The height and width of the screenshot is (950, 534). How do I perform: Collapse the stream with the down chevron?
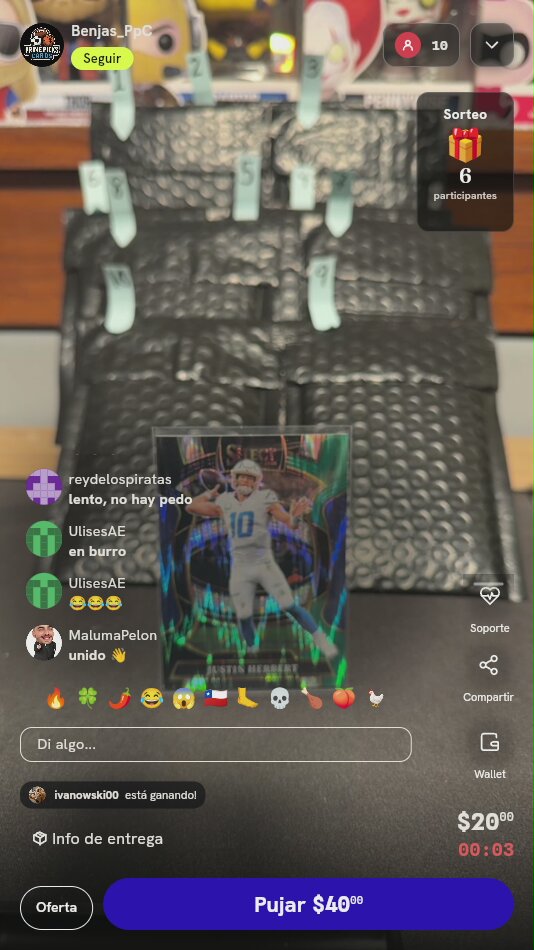click(492, 45)
